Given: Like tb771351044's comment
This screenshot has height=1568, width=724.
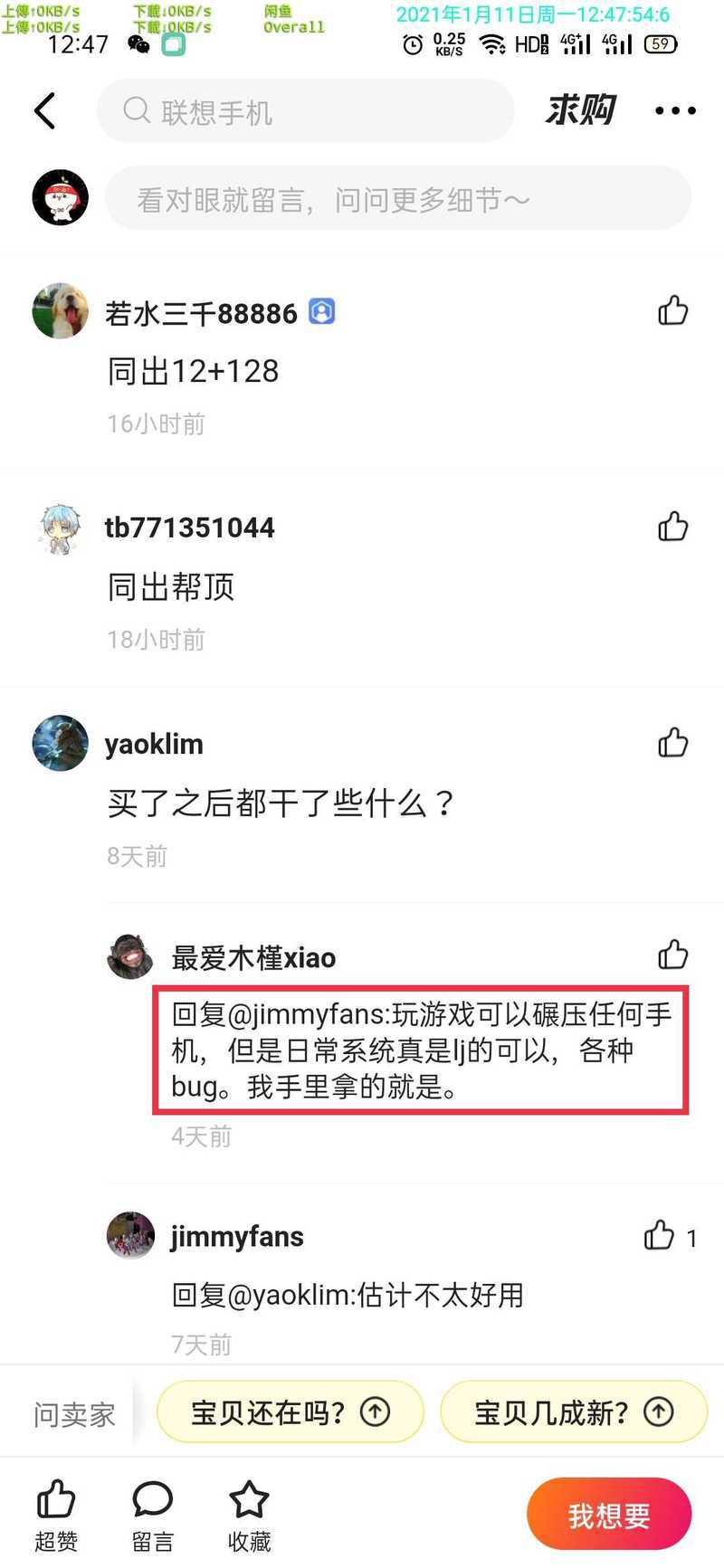Looking at the screenshot, I should click(672, 526).
